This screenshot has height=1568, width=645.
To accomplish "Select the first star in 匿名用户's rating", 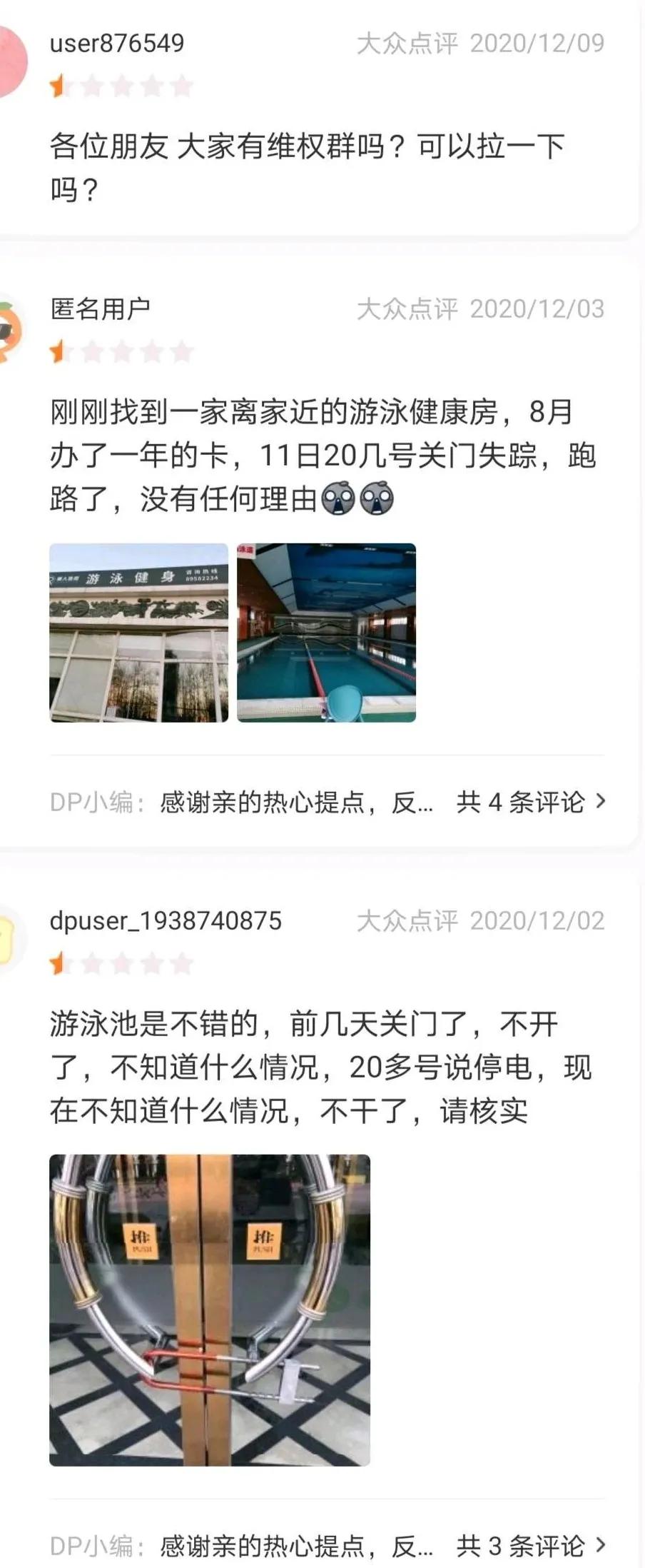I will click(59, 351).
